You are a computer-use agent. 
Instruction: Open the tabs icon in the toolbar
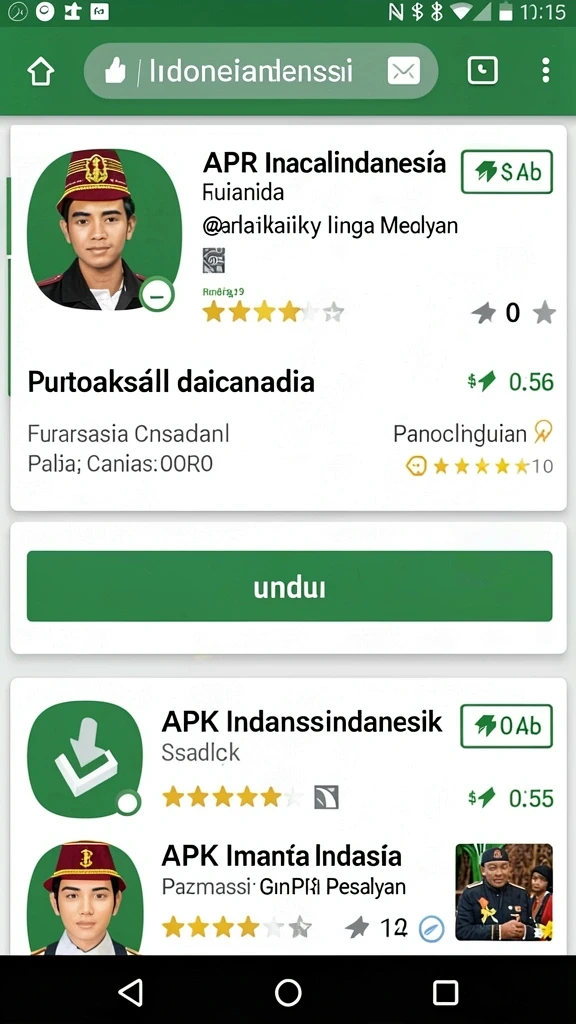point(483,71)
